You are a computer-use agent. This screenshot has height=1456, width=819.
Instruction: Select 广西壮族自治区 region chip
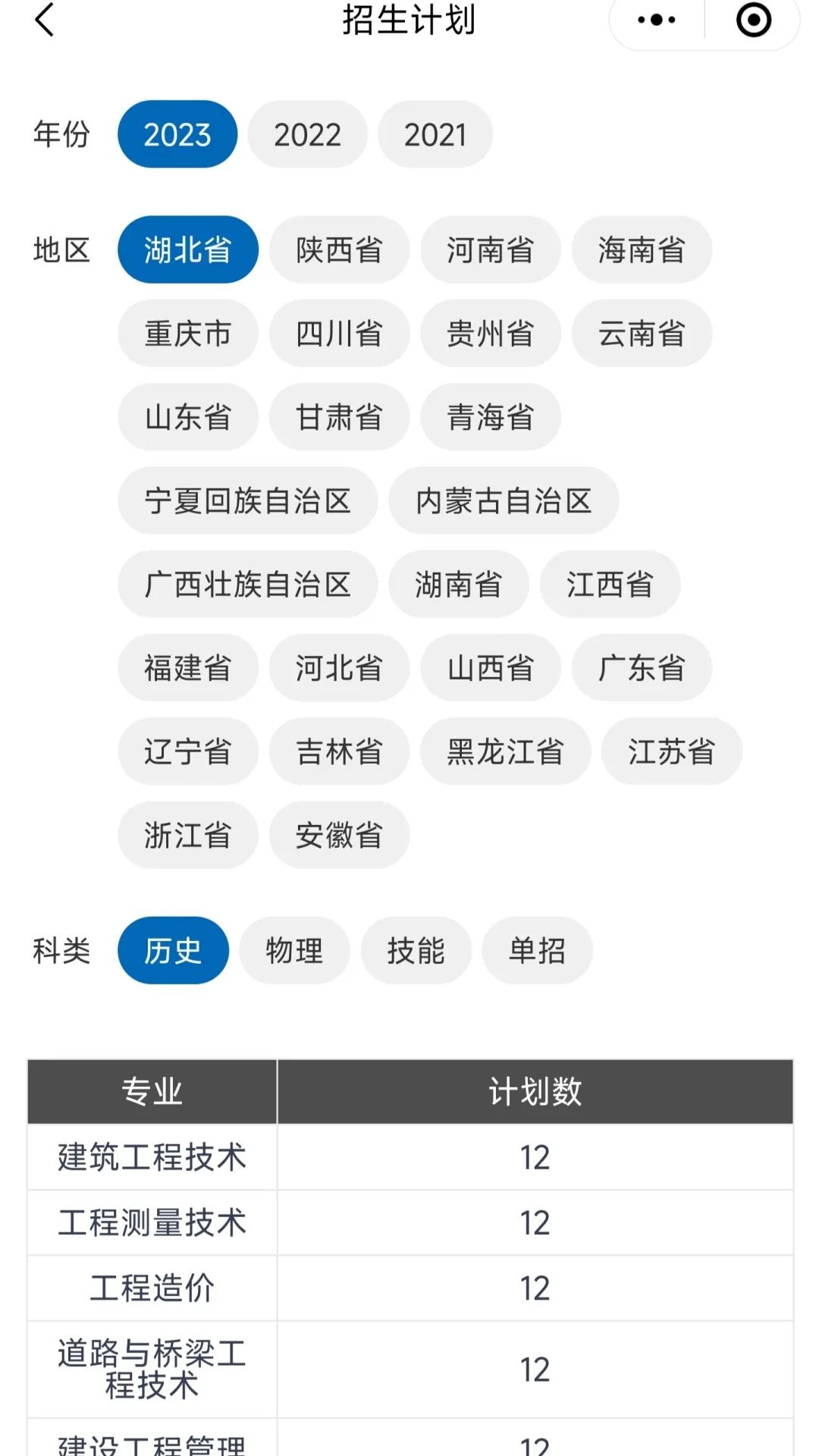click(247, 585)
